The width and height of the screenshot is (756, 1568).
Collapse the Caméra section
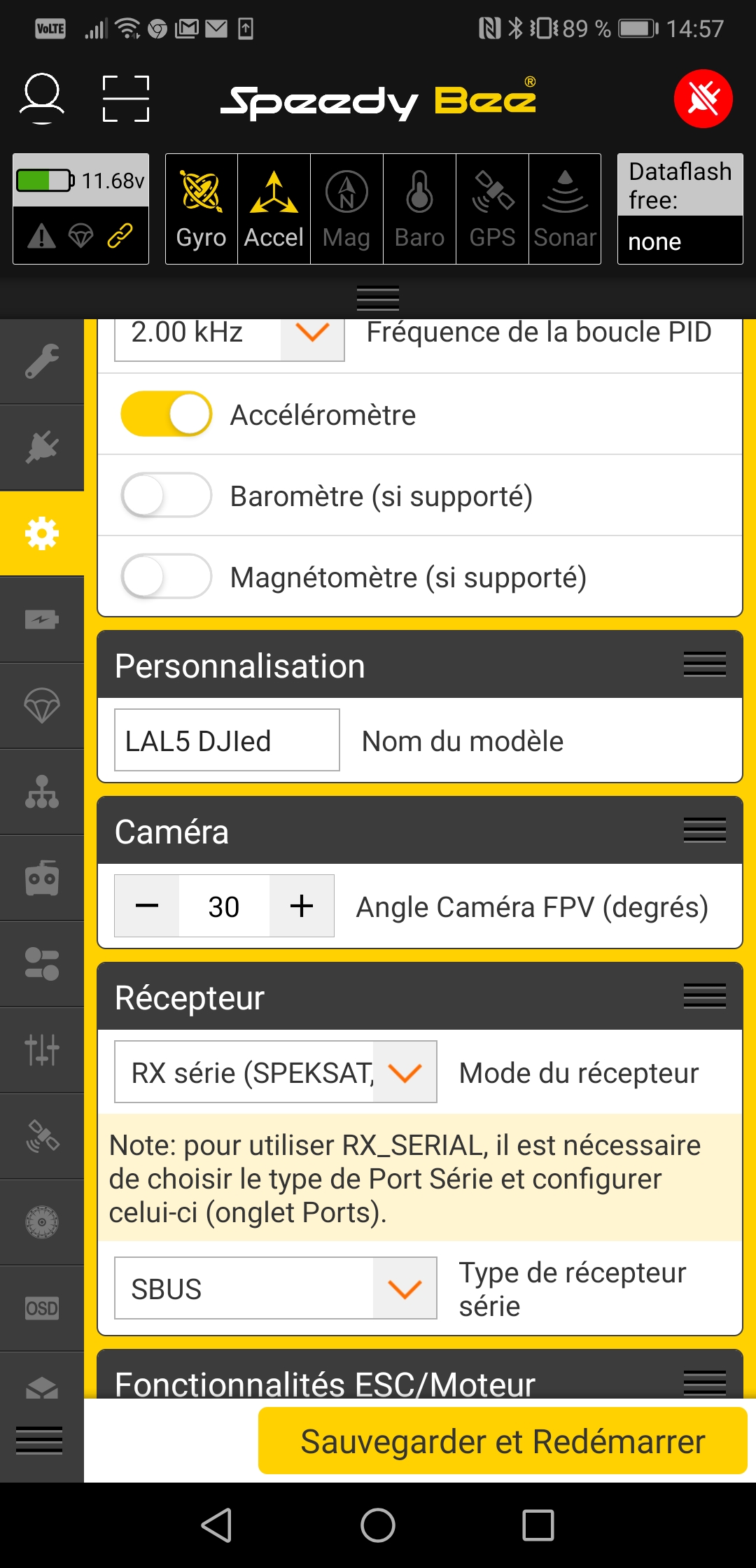(x=704, y=830)
